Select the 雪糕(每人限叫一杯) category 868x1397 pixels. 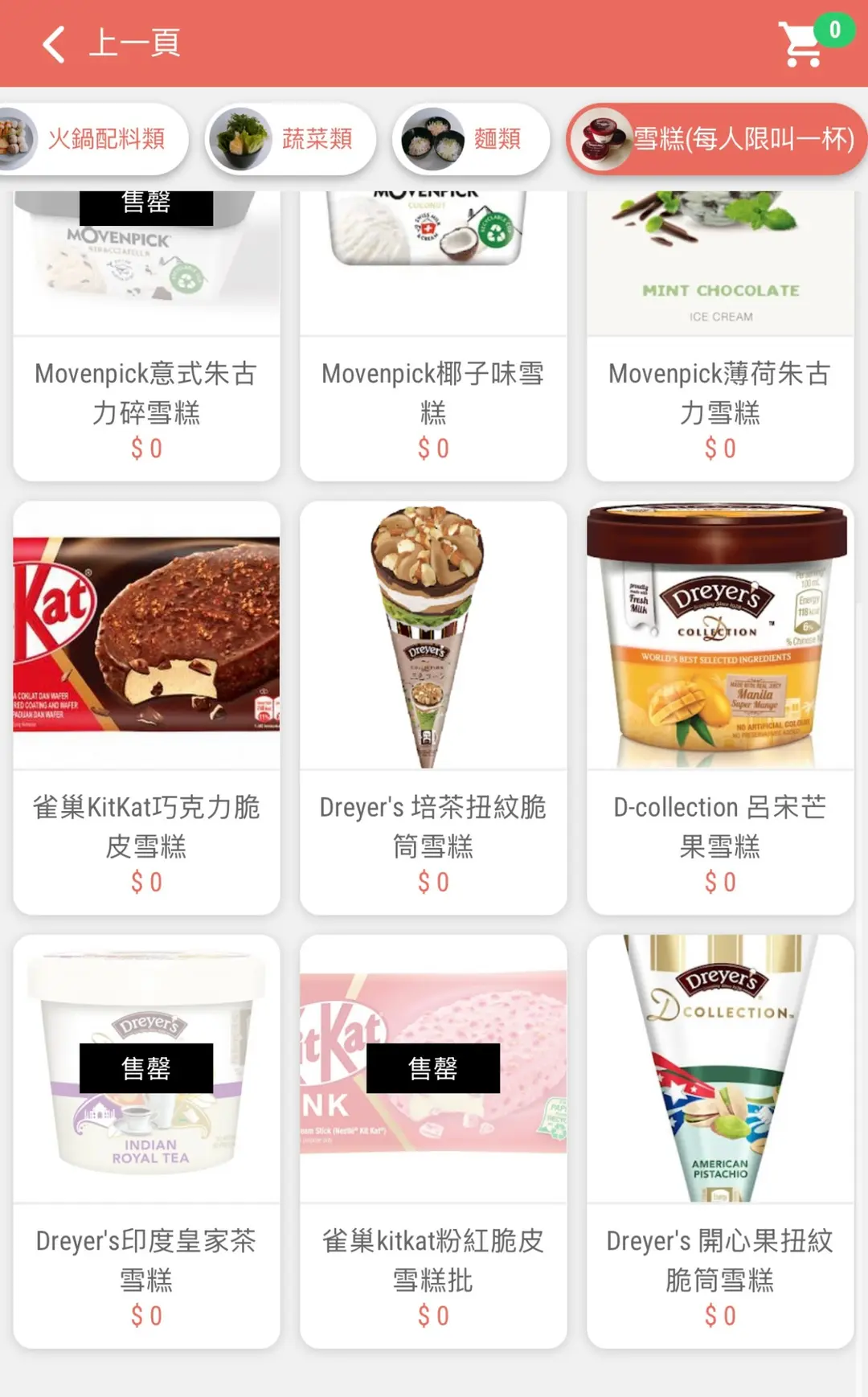pos(717,139)
